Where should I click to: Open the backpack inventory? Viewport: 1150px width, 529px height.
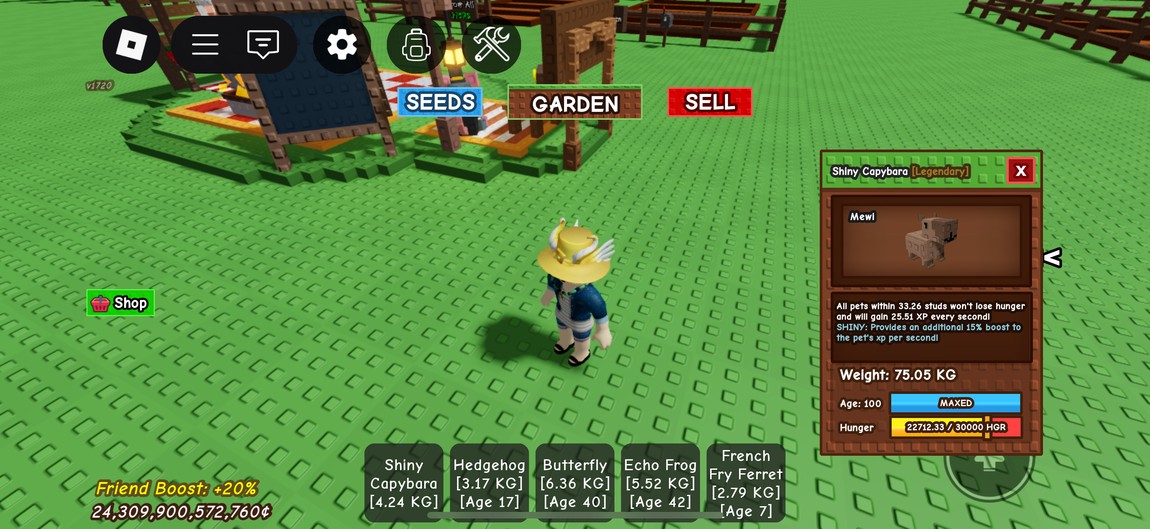[416, 45]
